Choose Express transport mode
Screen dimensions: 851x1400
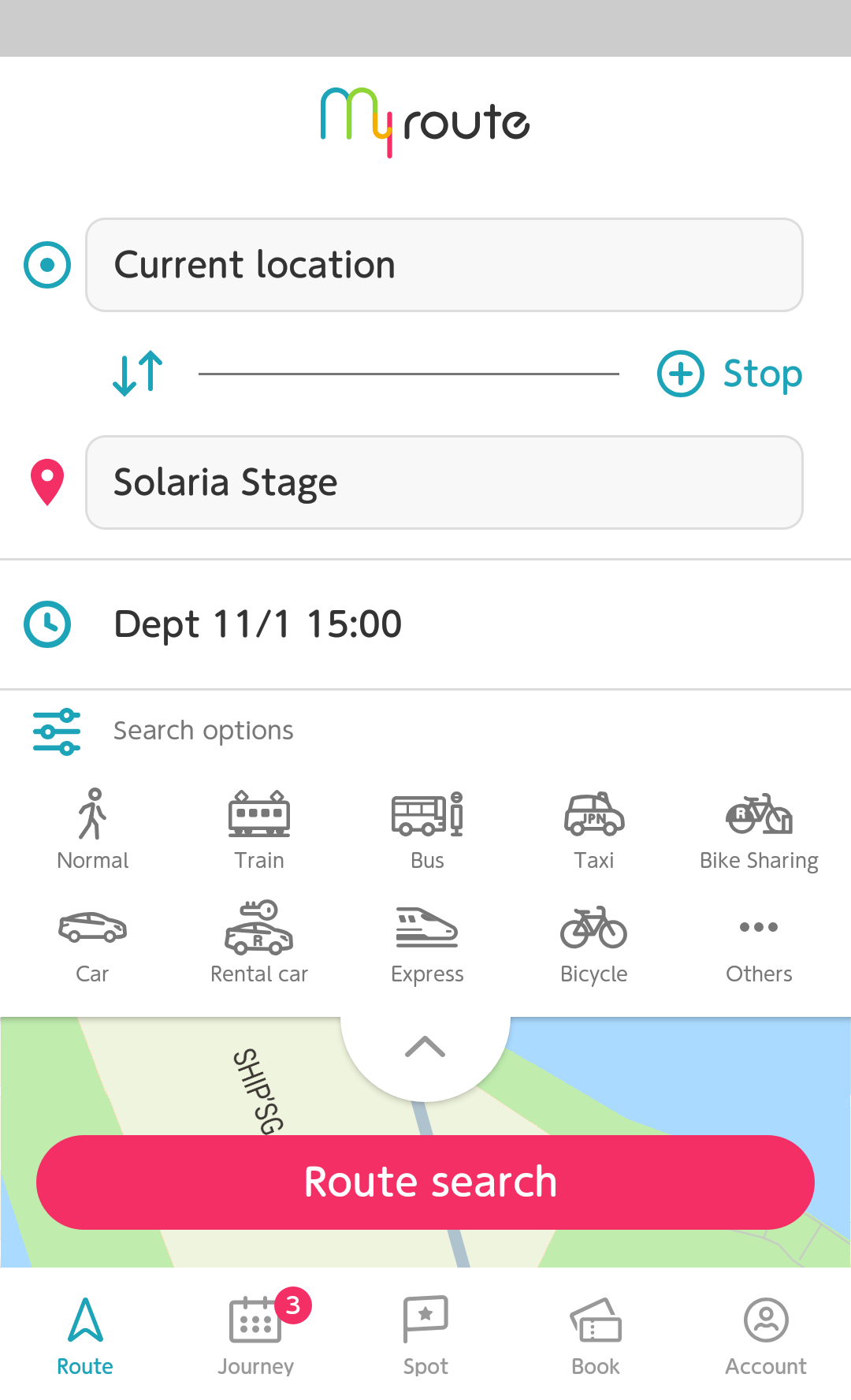pos(427,942)
